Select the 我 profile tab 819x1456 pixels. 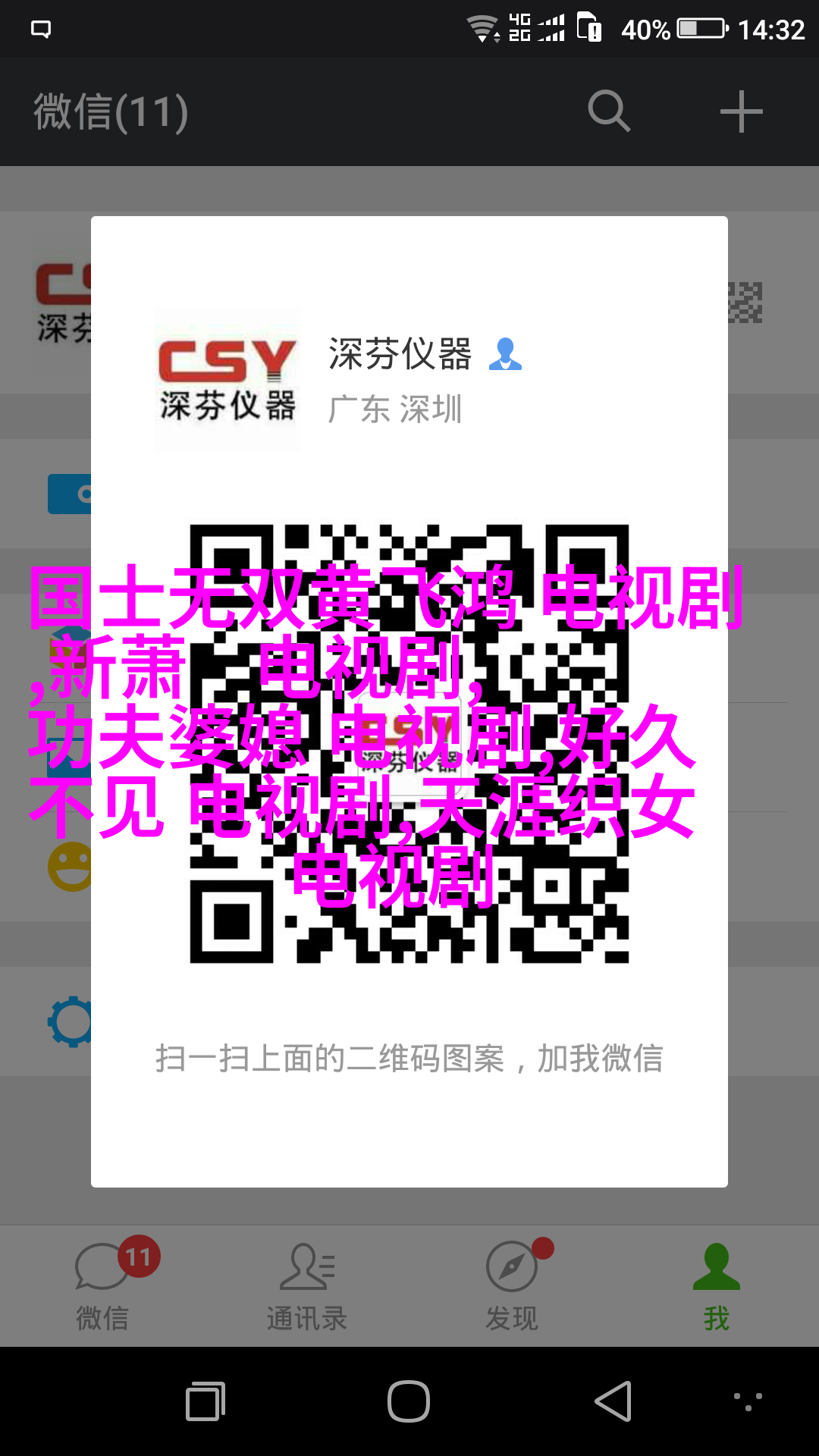pyautogui.click(x=716, y=1286)
